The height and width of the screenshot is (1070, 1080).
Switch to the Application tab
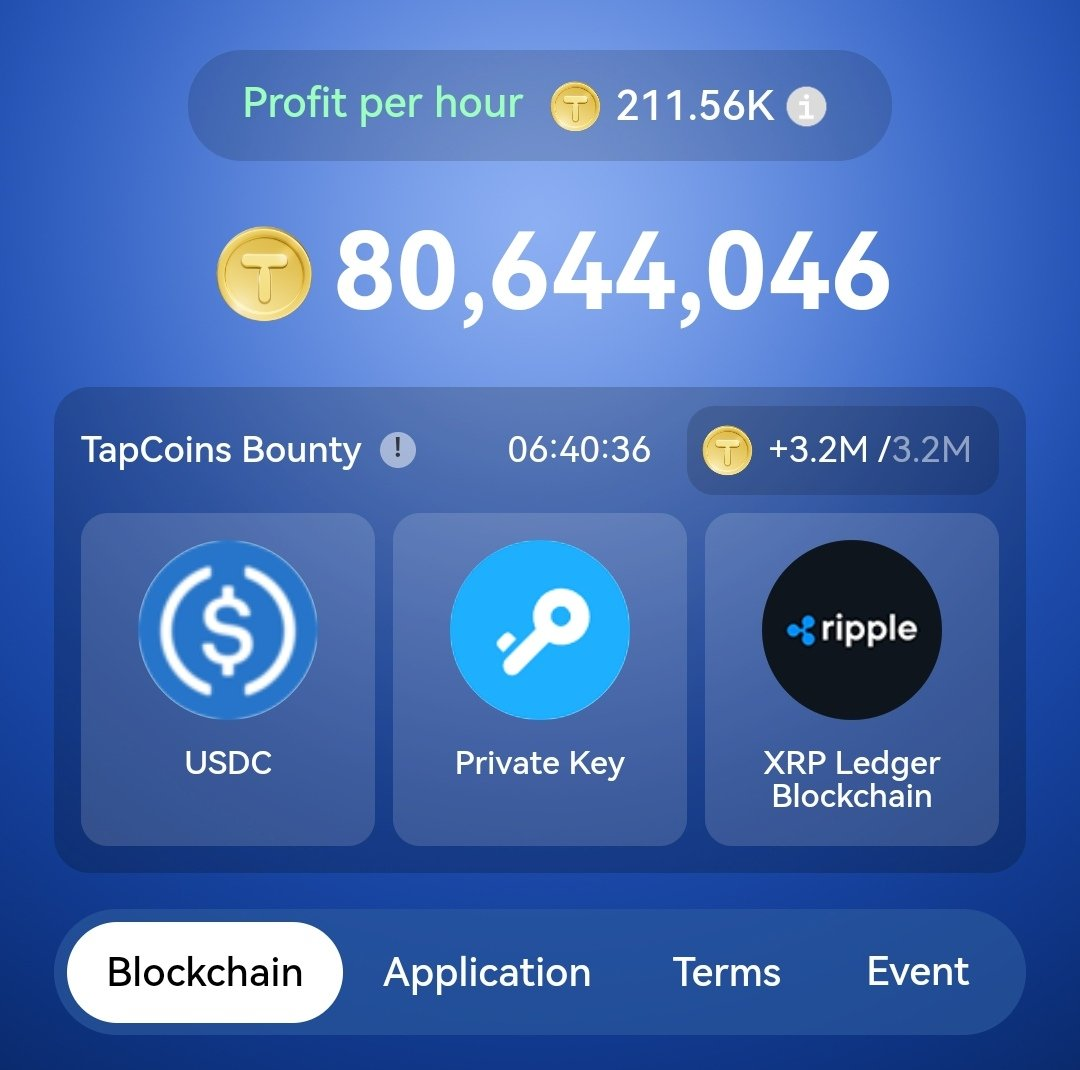487,973
